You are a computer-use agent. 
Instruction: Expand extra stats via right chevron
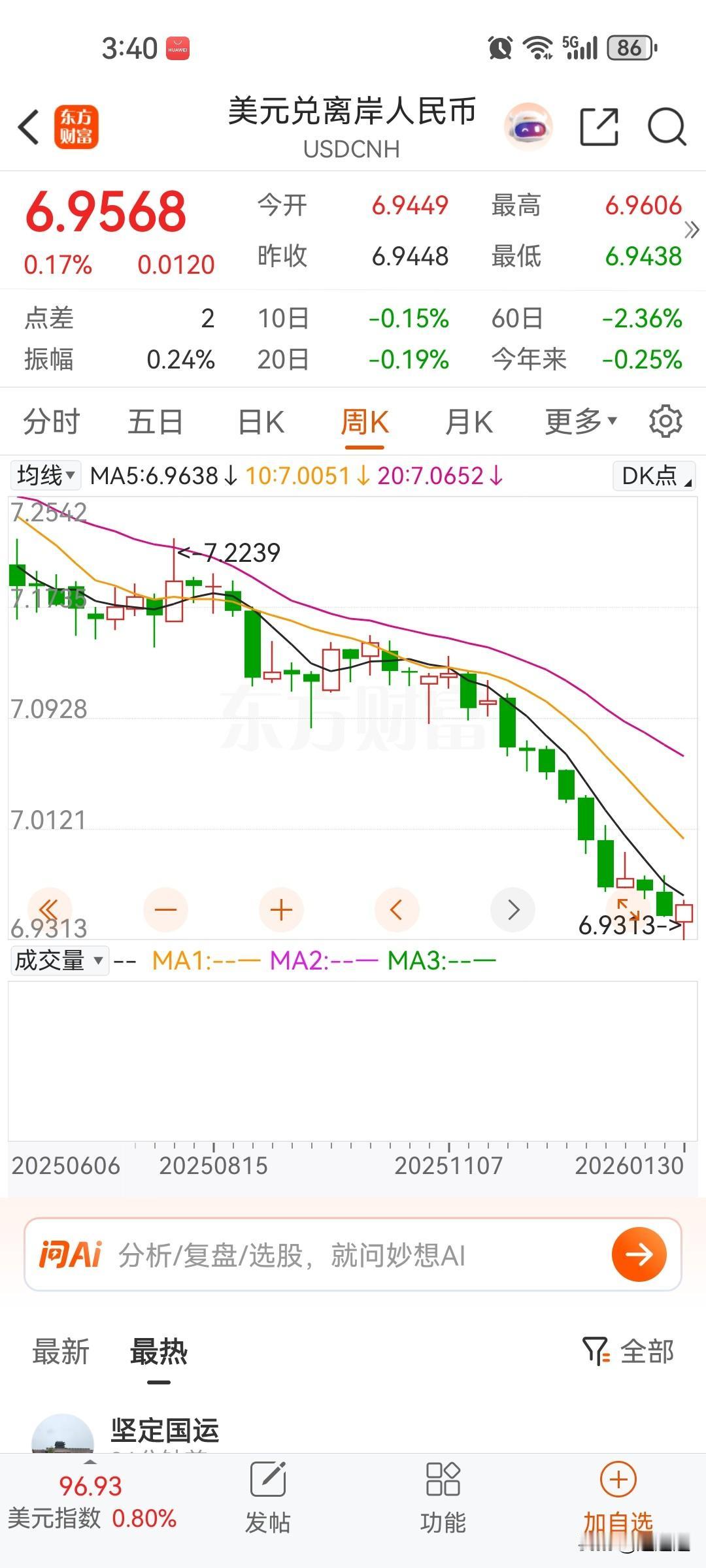pos(691,230)
